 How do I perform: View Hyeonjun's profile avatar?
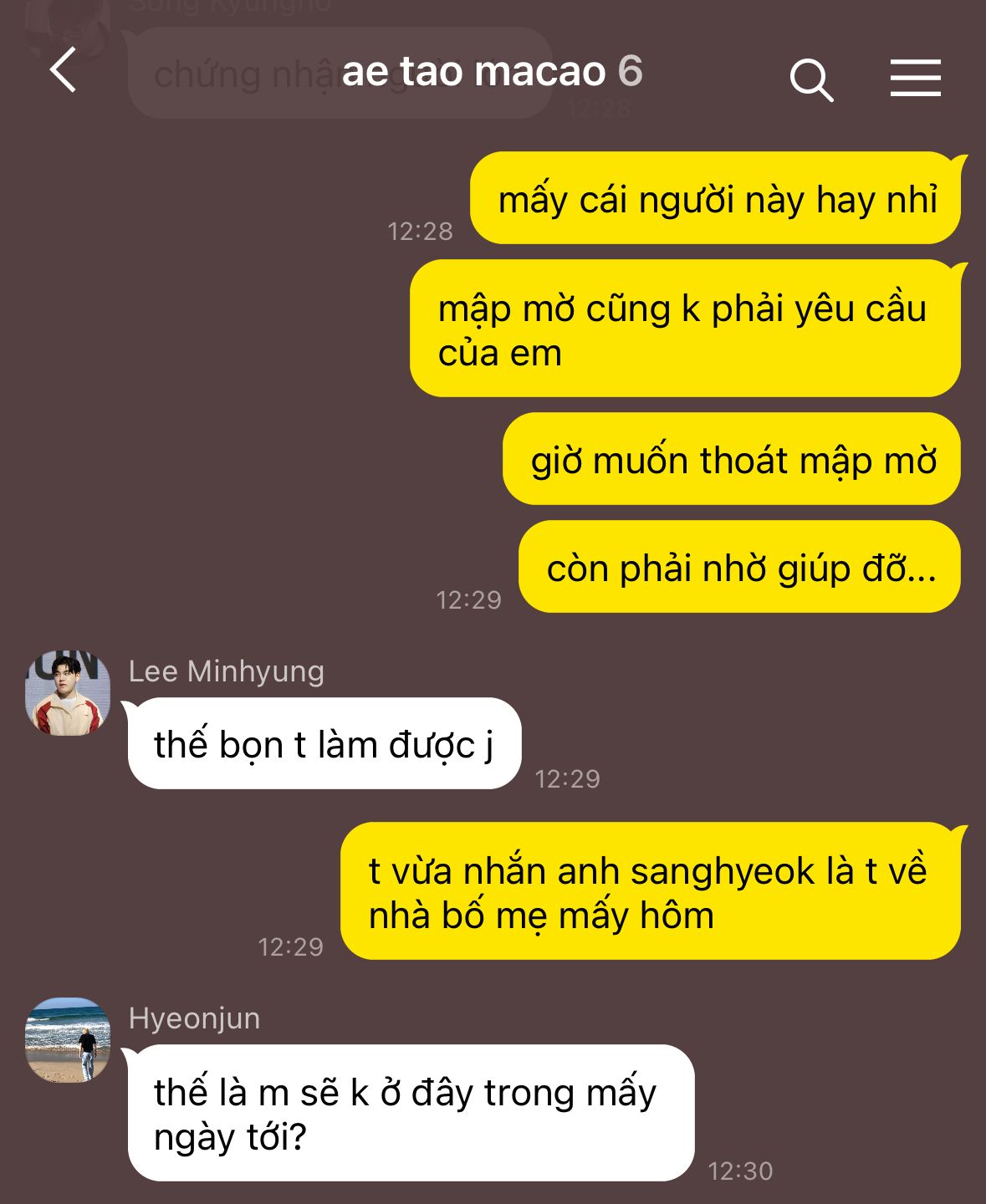68,1040
